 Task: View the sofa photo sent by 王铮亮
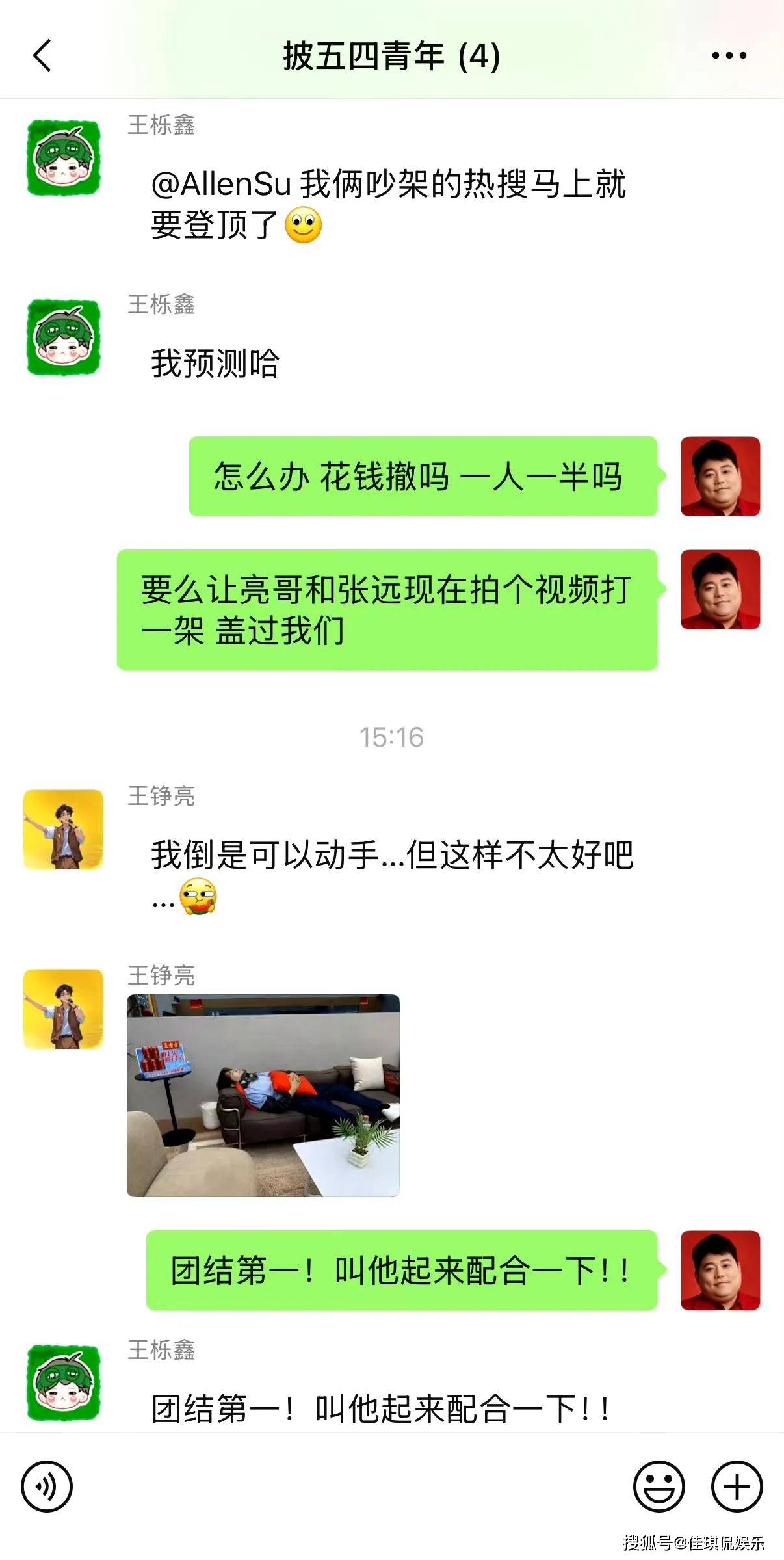[263, 1095]
